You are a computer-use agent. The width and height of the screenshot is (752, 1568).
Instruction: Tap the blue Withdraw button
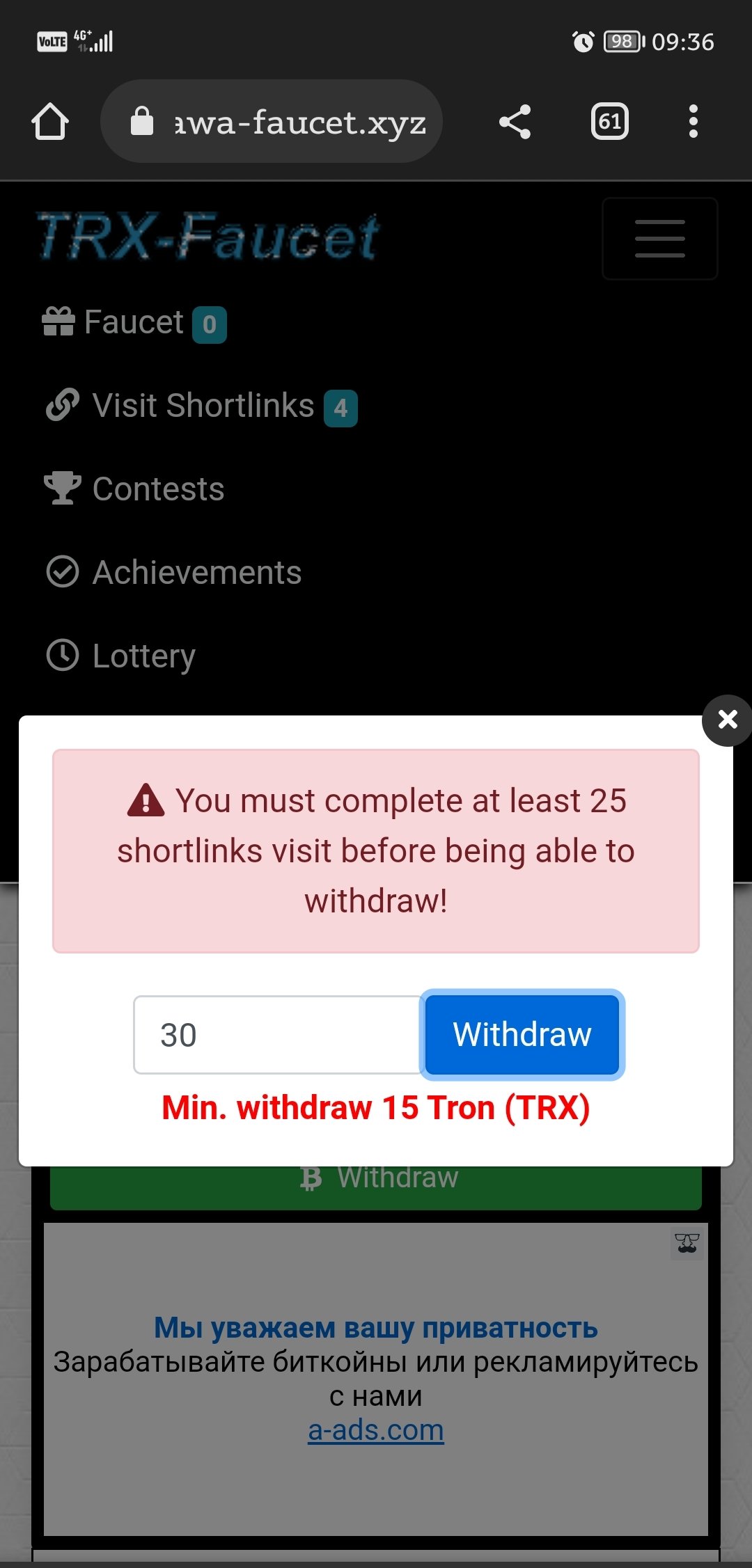point(522,1035)
